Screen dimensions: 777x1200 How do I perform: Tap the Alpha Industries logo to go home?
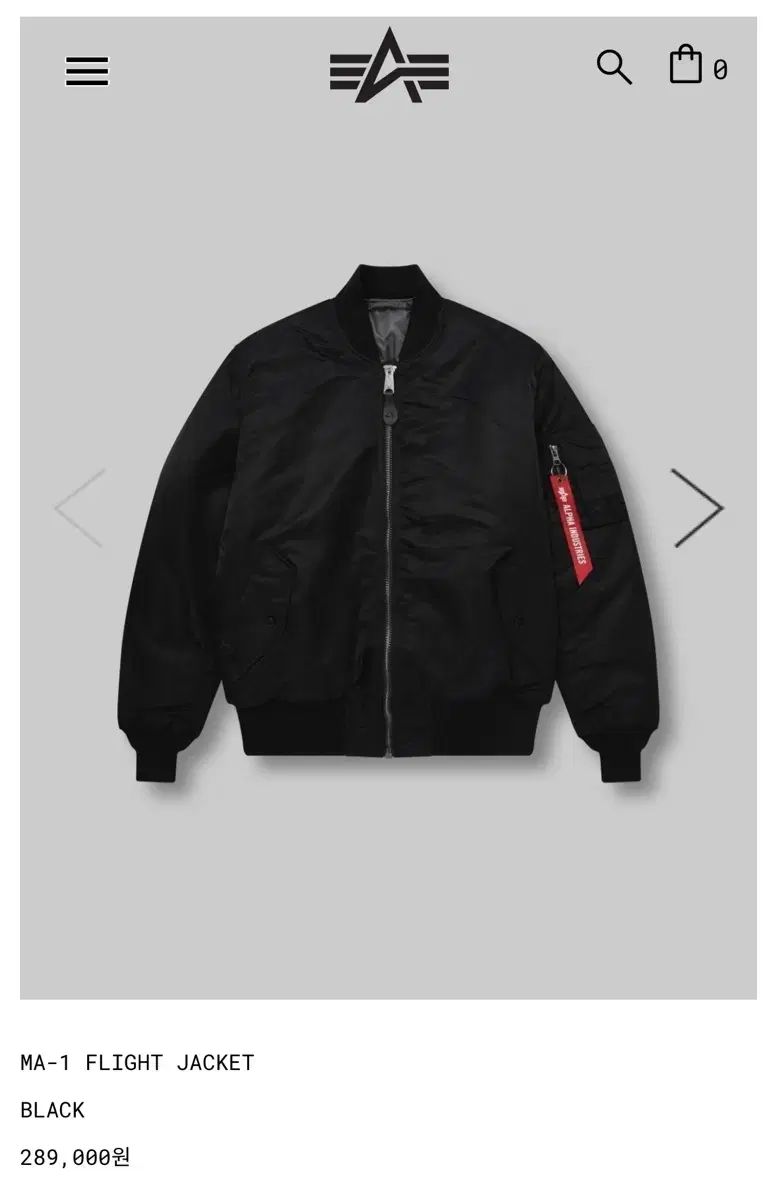(389, 66)
